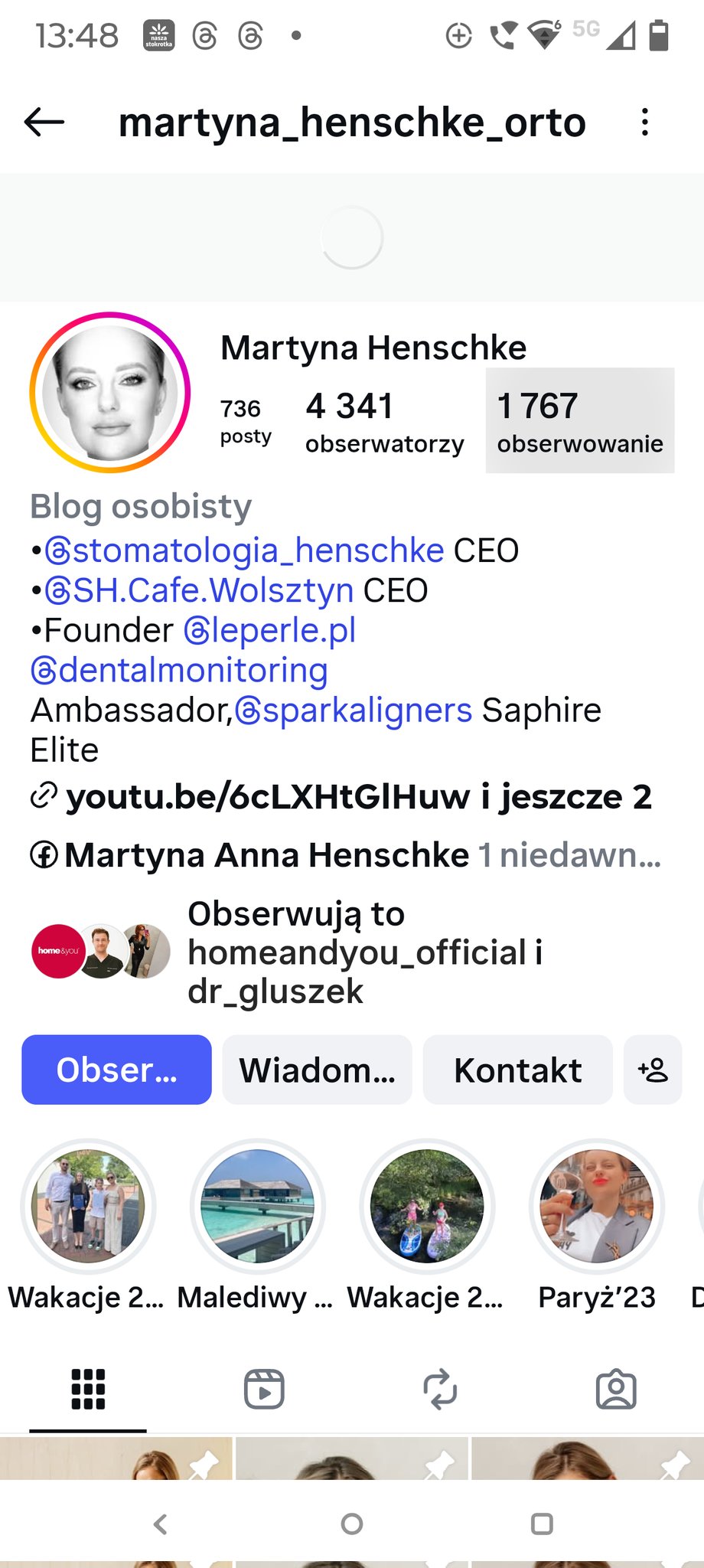
Task: Open the 1 767 obserwowanie list
Action: [x=579, y=422]
